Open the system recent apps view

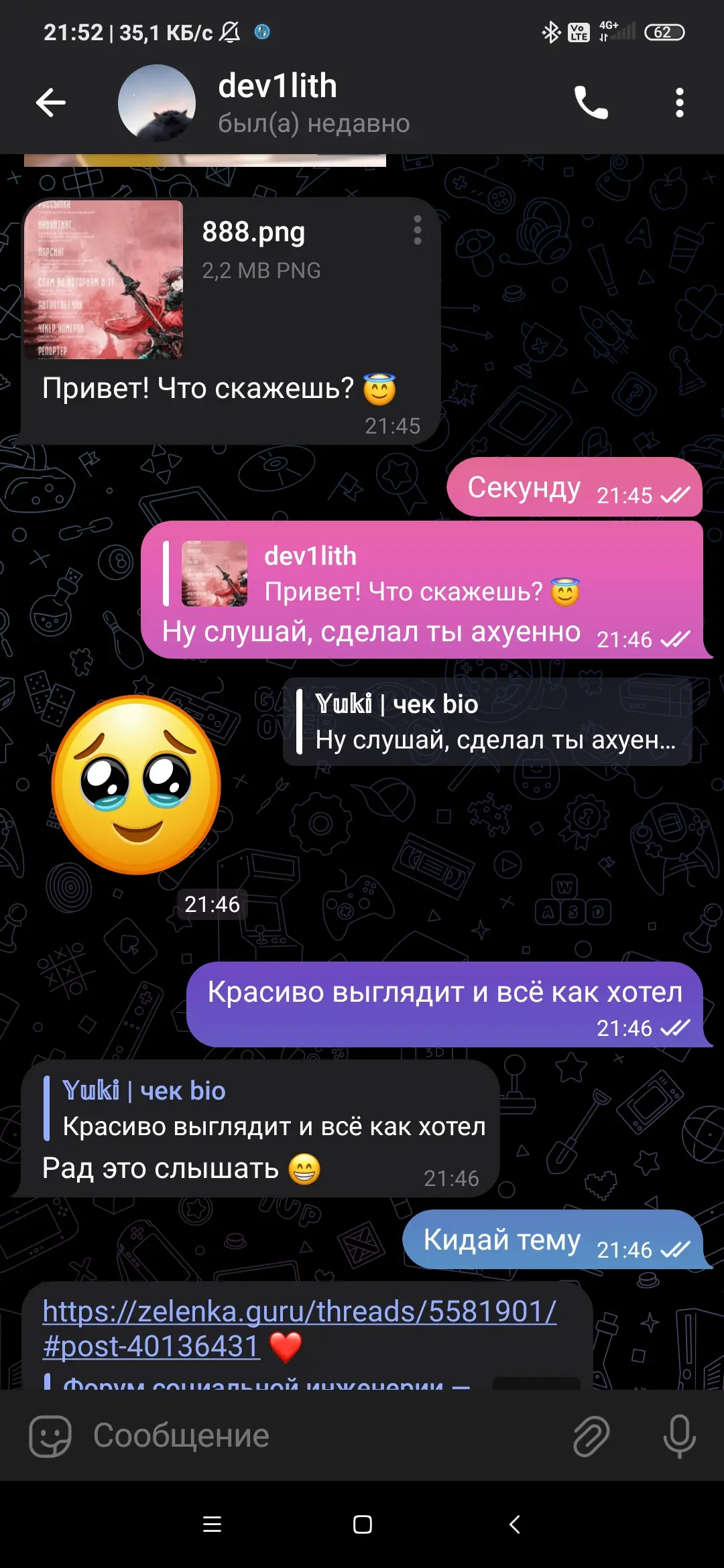coord(212,1524)
